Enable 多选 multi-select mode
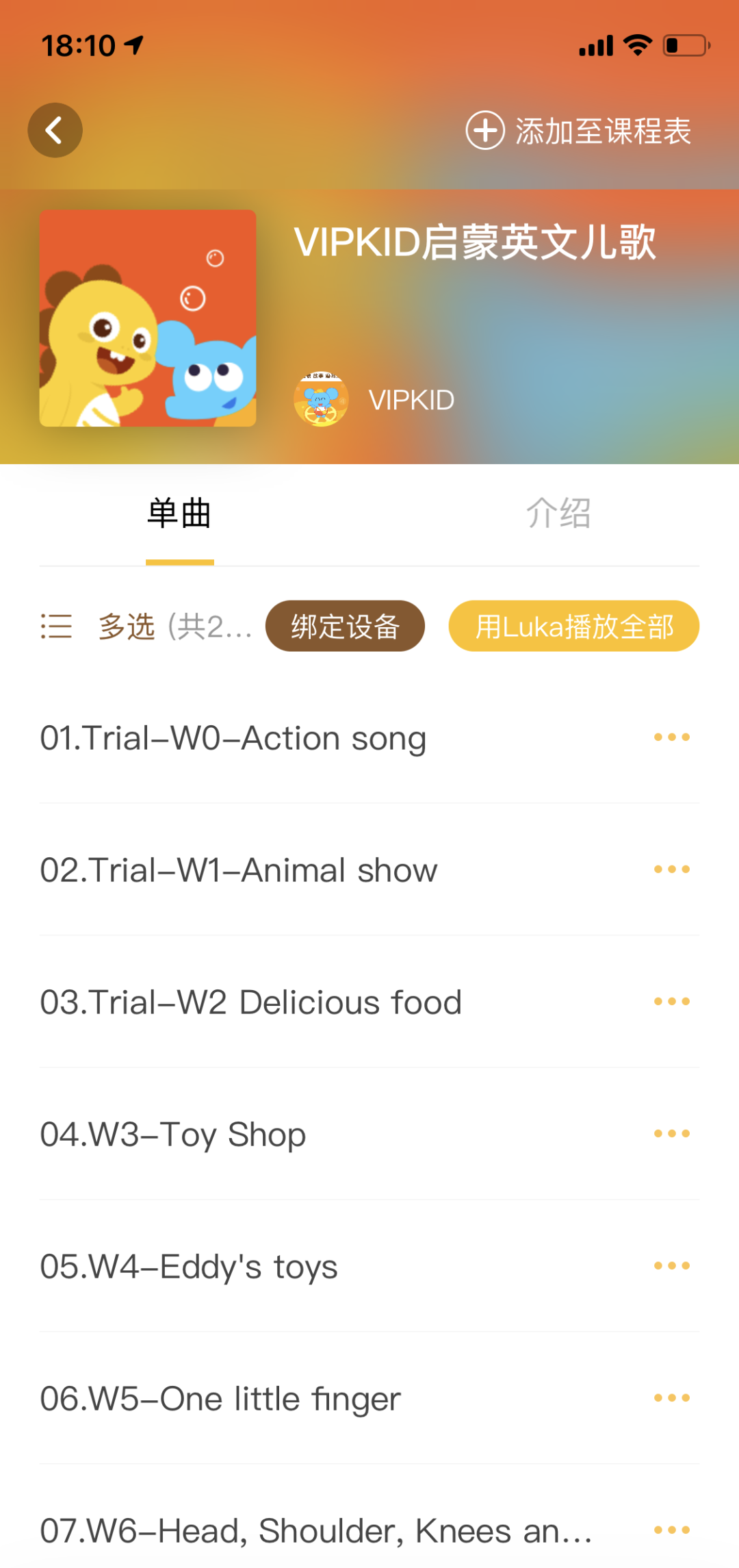The height and width of the screenshot is (1568, 739). [126, 627]
